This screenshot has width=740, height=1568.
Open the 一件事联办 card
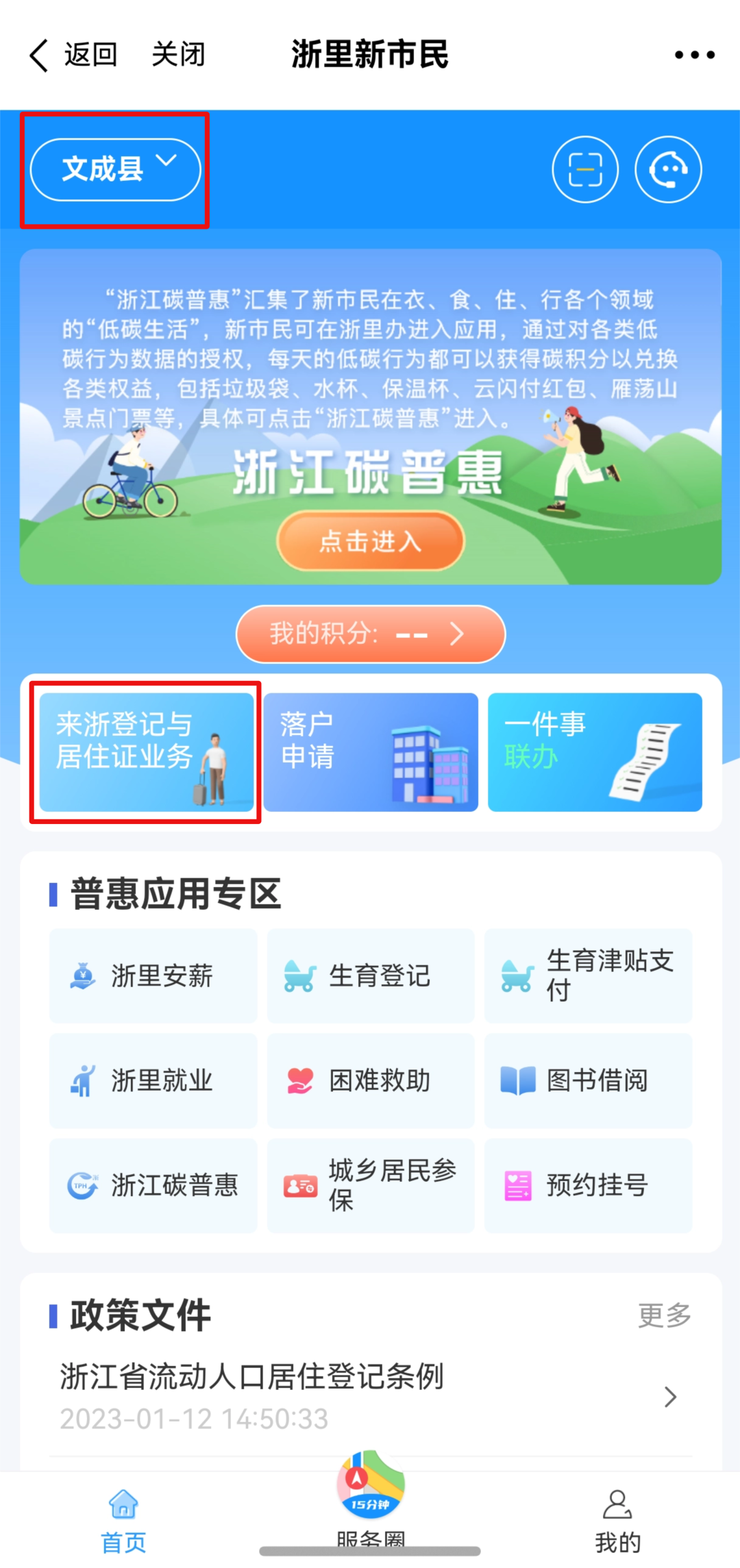(x=595, y=752)
